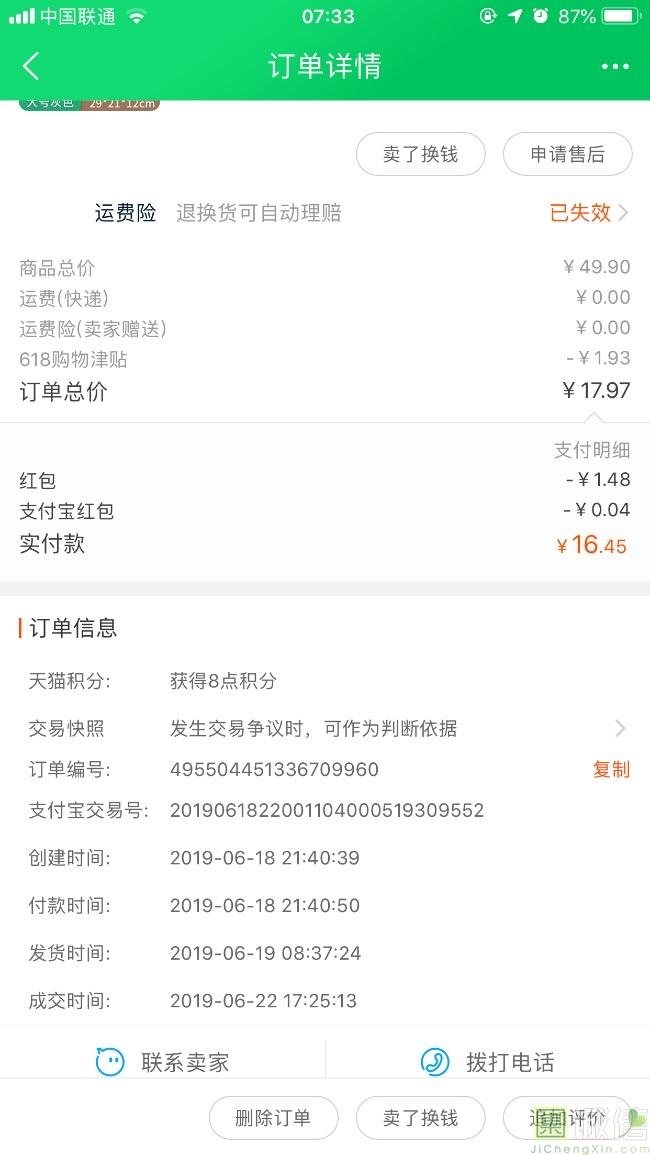Copy the order number with 复制
This screenshot has height=1155, width=650.
[611, 769]
